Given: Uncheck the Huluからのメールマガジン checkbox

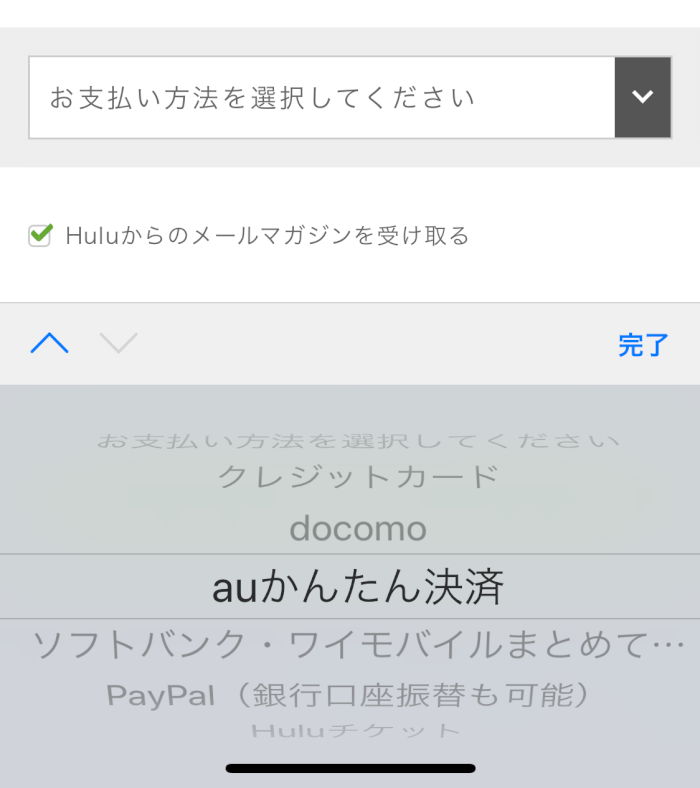Looking at the screenshot, I should pos(40,236).
